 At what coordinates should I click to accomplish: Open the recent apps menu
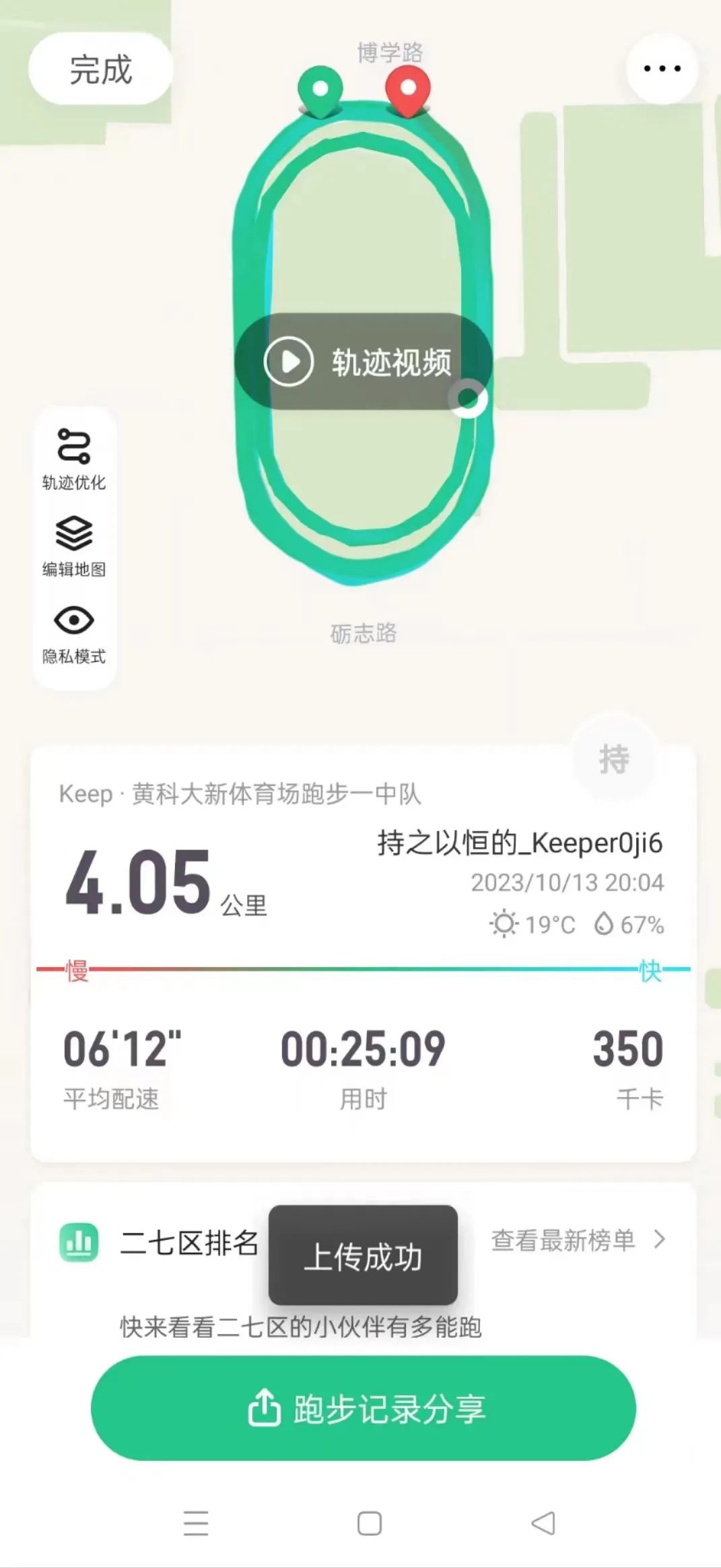pos(196,1524)
